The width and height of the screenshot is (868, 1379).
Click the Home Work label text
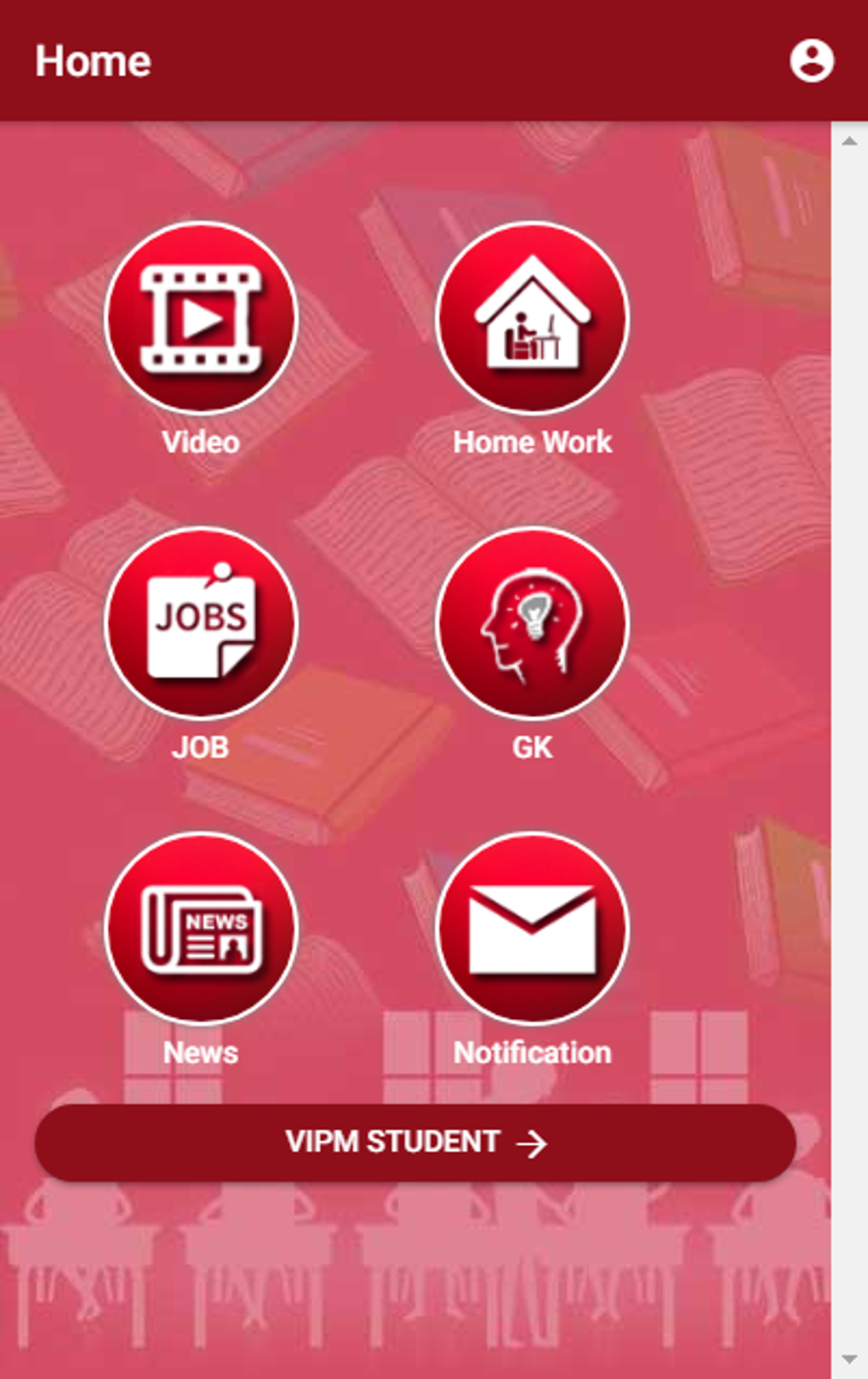(534, 442)
